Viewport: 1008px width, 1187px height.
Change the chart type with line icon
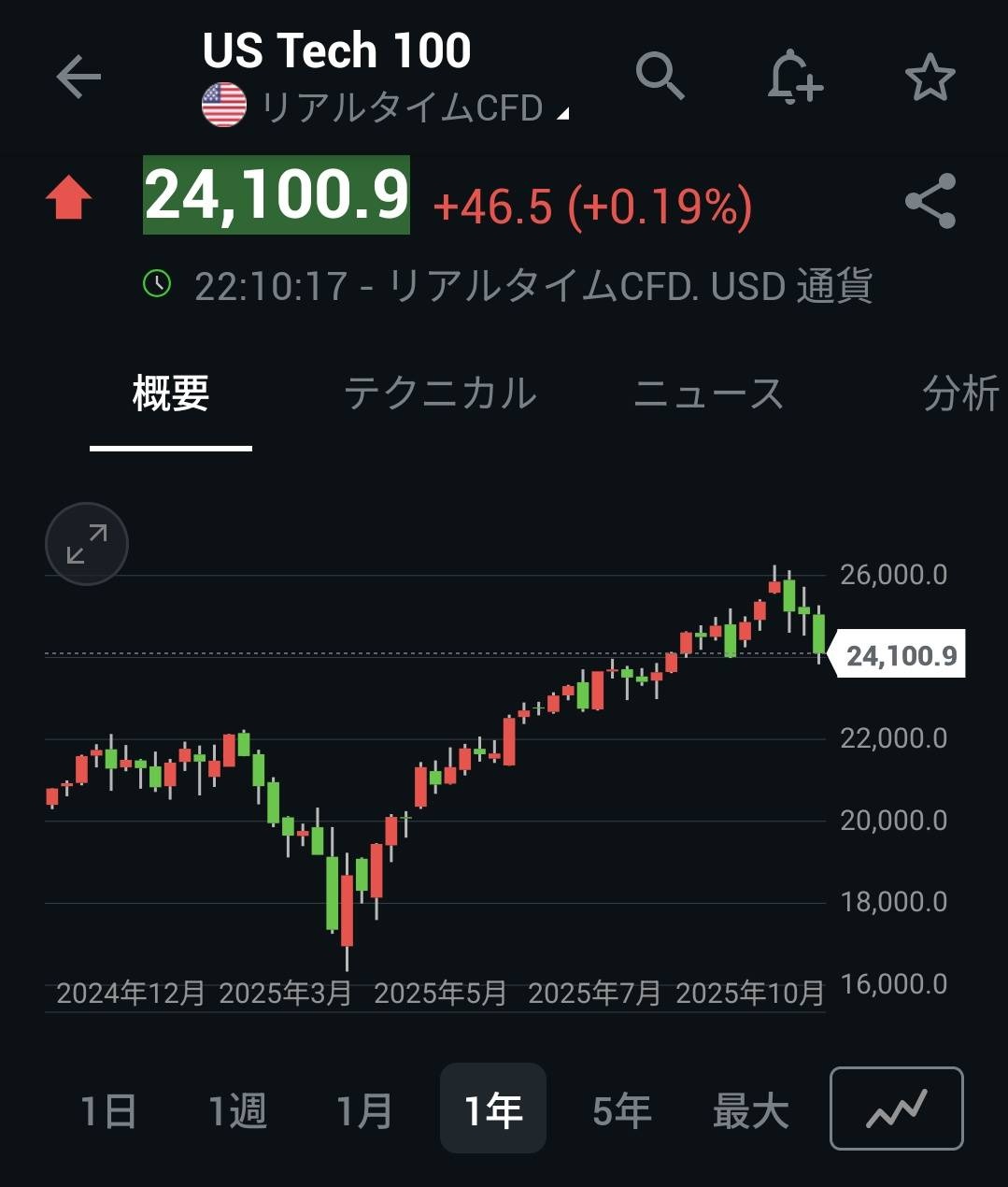[x=896, y=1108]
